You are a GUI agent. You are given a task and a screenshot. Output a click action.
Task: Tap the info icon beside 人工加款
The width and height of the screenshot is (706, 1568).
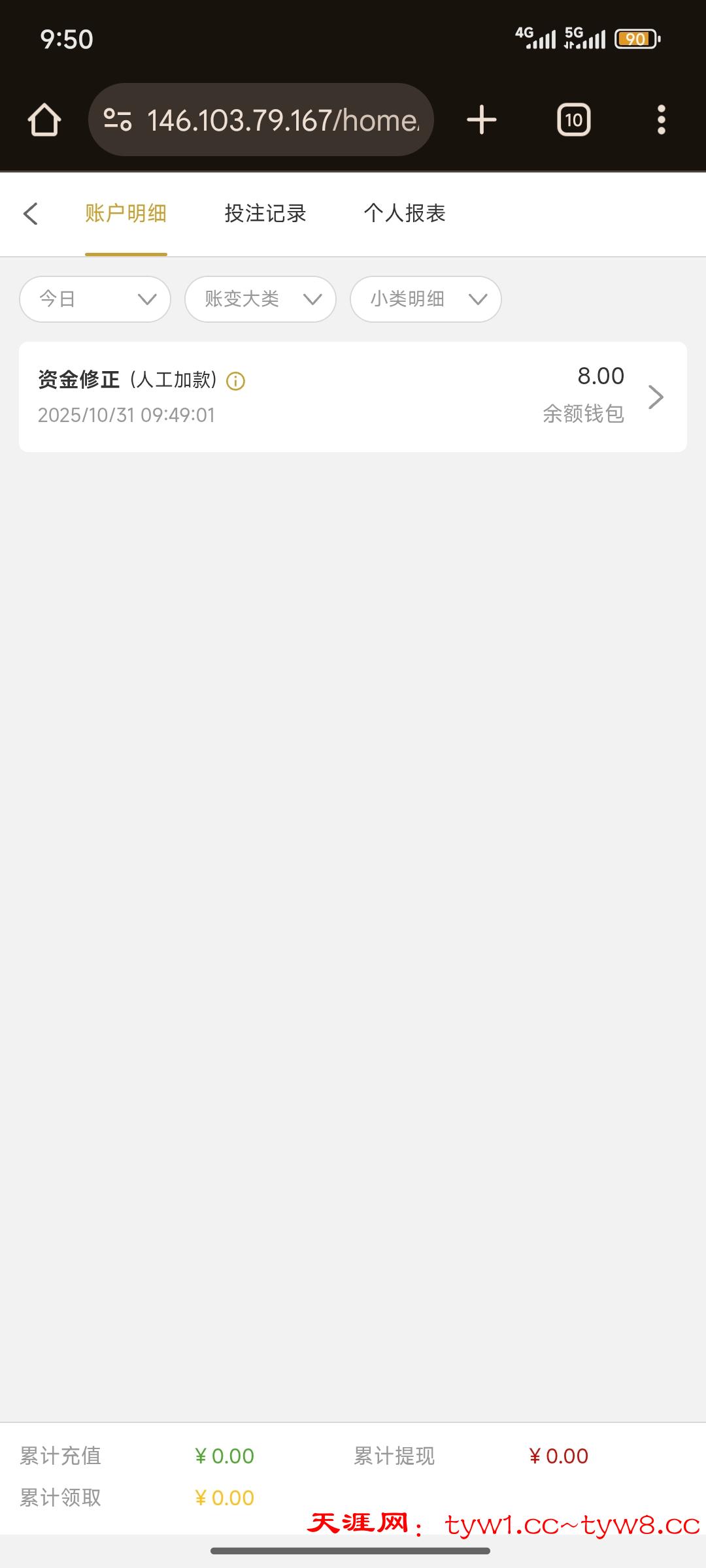pyautogui.click(x=235, y=381)
